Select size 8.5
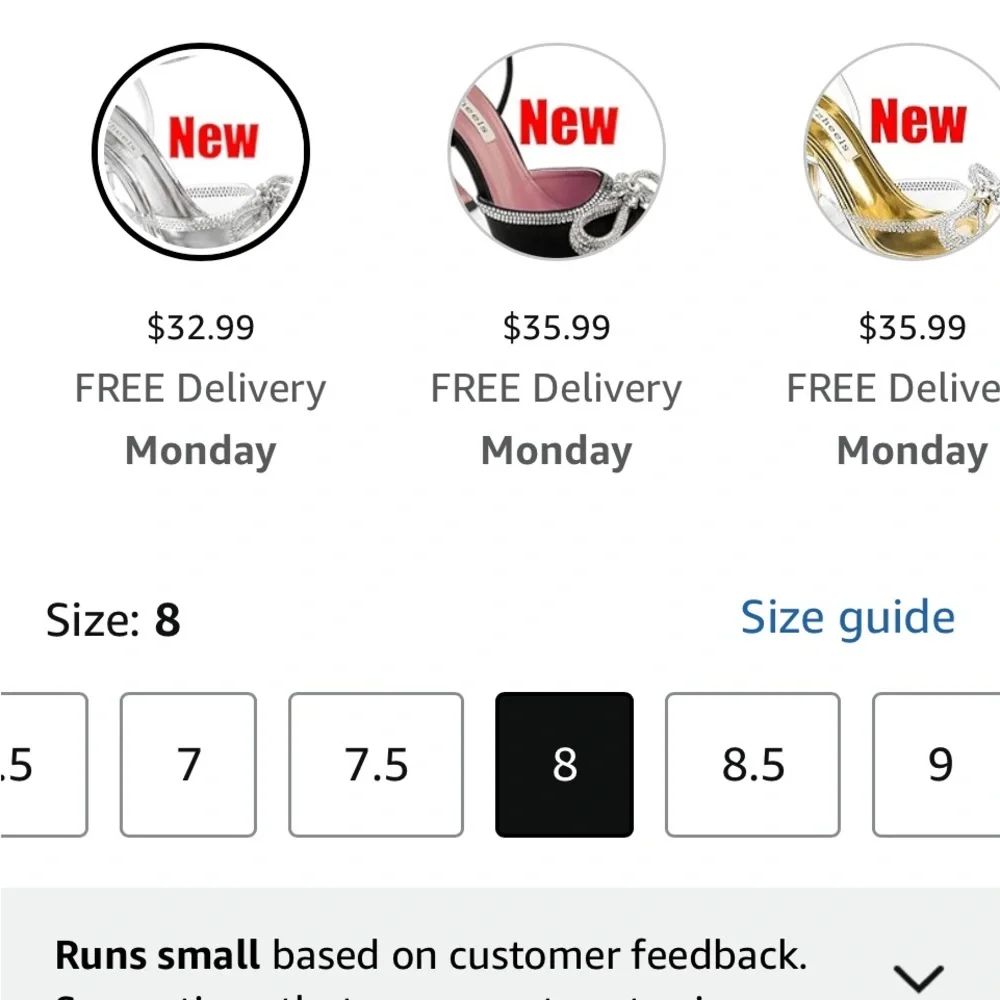 click(752, 765)
